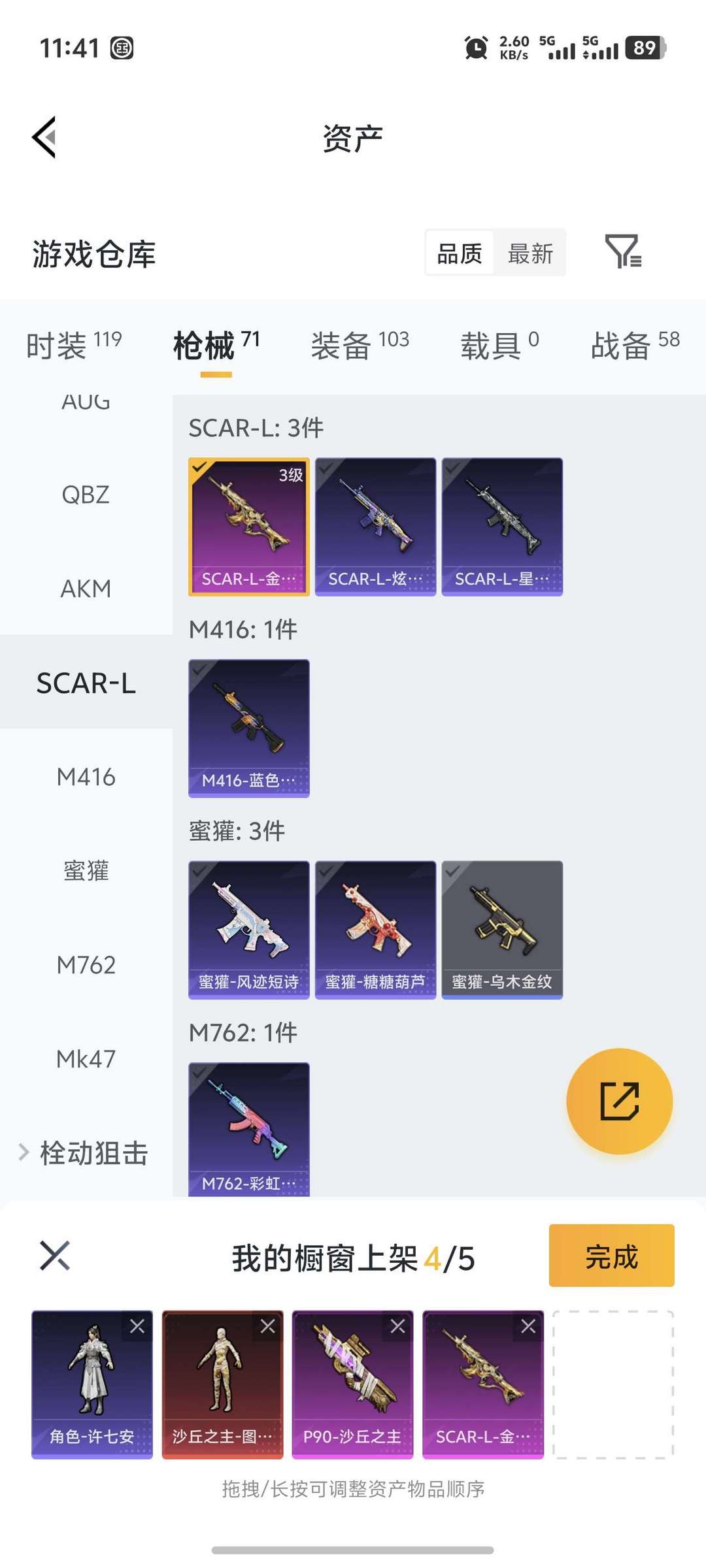
Task: Go back from the 资产 page
Action: pyautogui.click(x=44, y=137)
